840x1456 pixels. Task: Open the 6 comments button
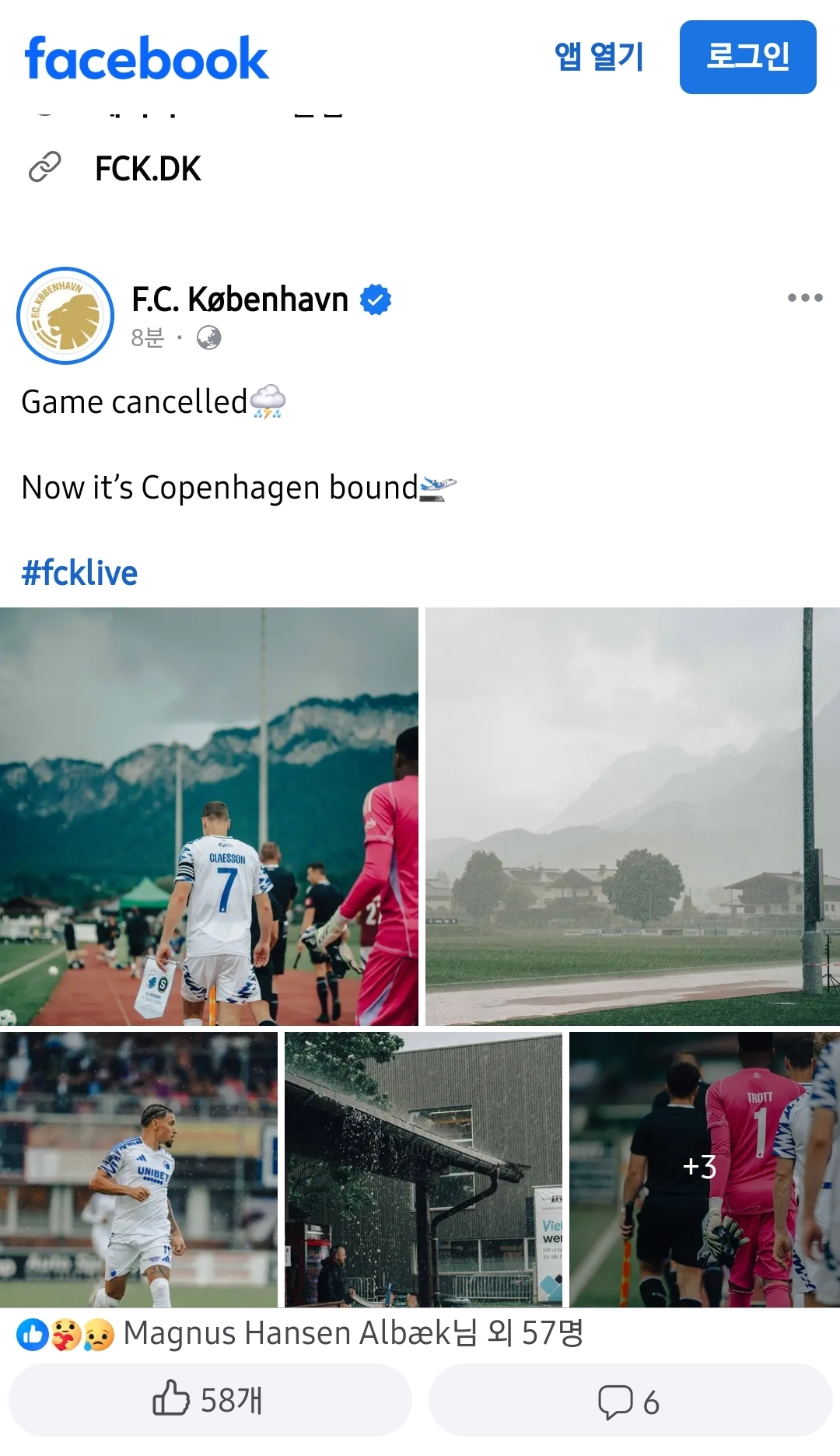630,1400
